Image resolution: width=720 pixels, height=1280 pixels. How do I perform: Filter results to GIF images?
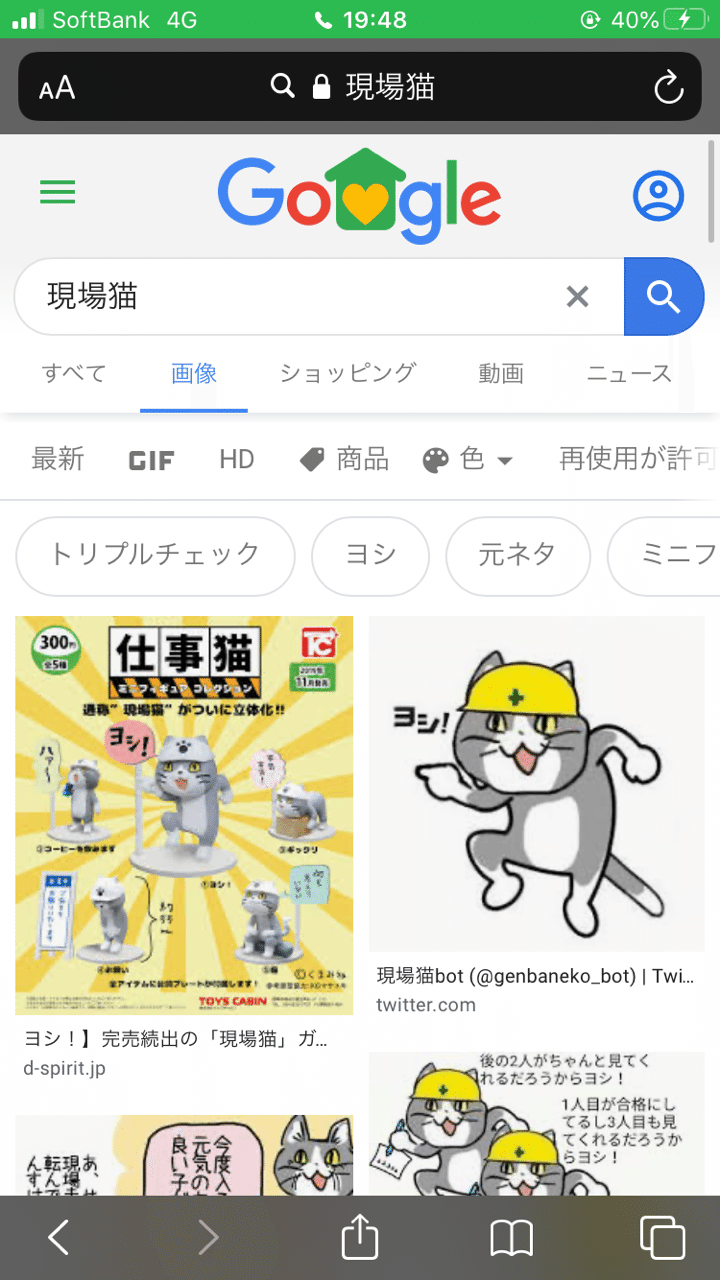[152, 461]
